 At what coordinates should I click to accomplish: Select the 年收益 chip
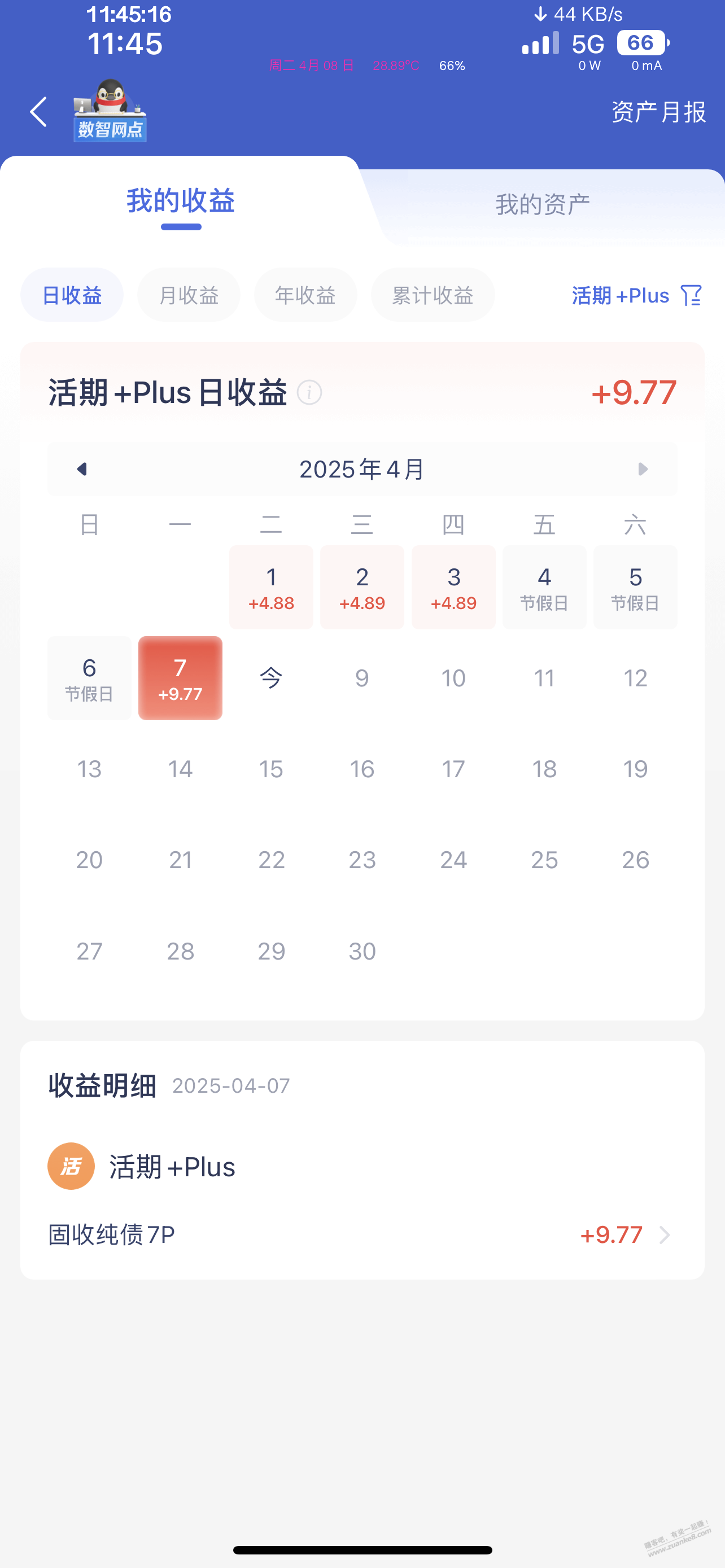click(x=305, y=295)
